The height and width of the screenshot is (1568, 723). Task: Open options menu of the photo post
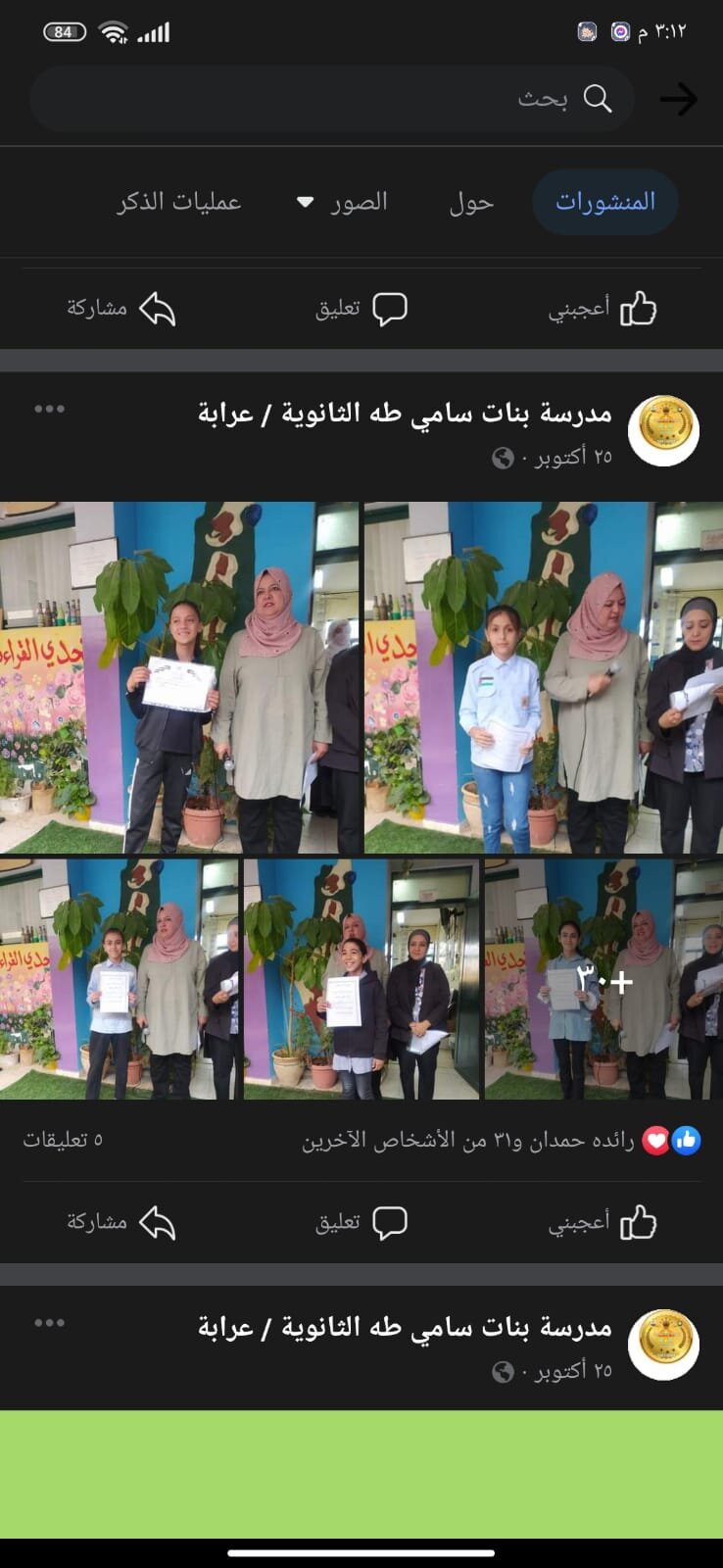(x=49, y=410)
